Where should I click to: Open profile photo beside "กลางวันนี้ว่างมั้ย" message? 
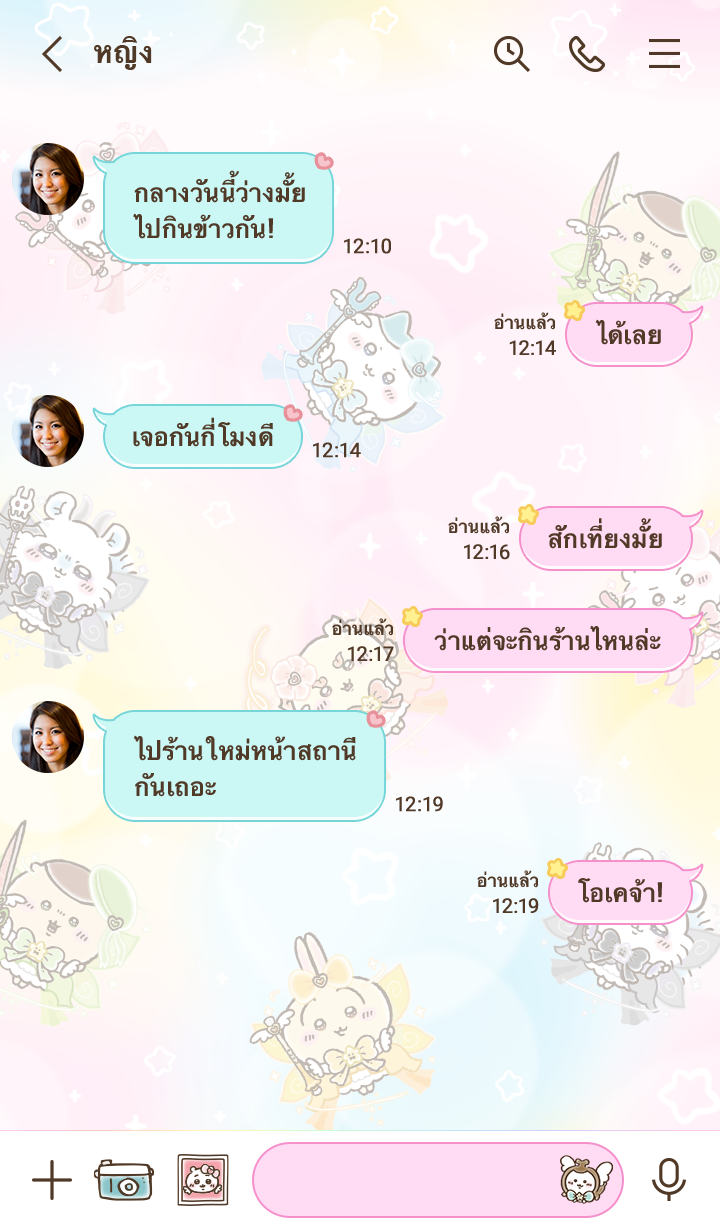coord(48,180)
